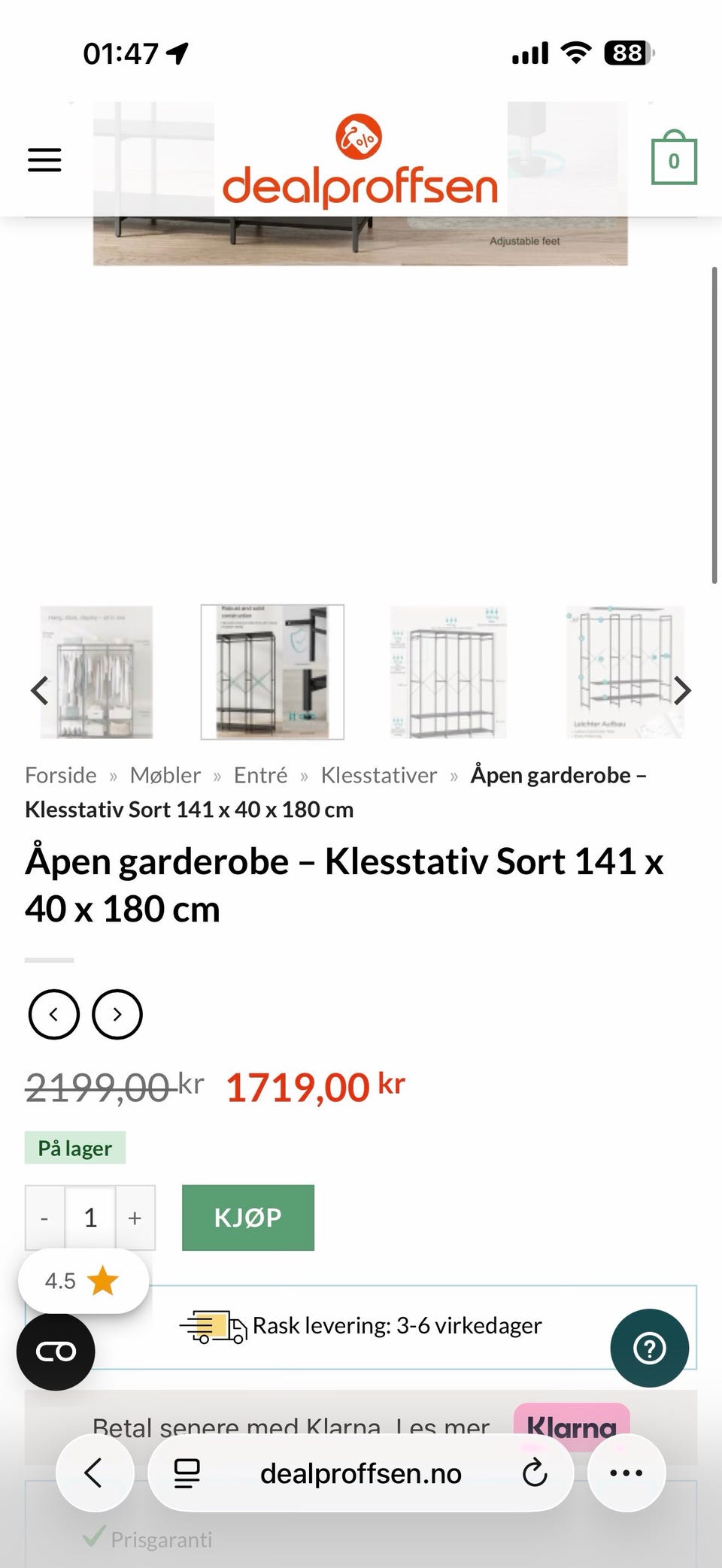Navigate to Klesstativer category
Viewport: 722px width, 1568px height.
pos(379,775)
